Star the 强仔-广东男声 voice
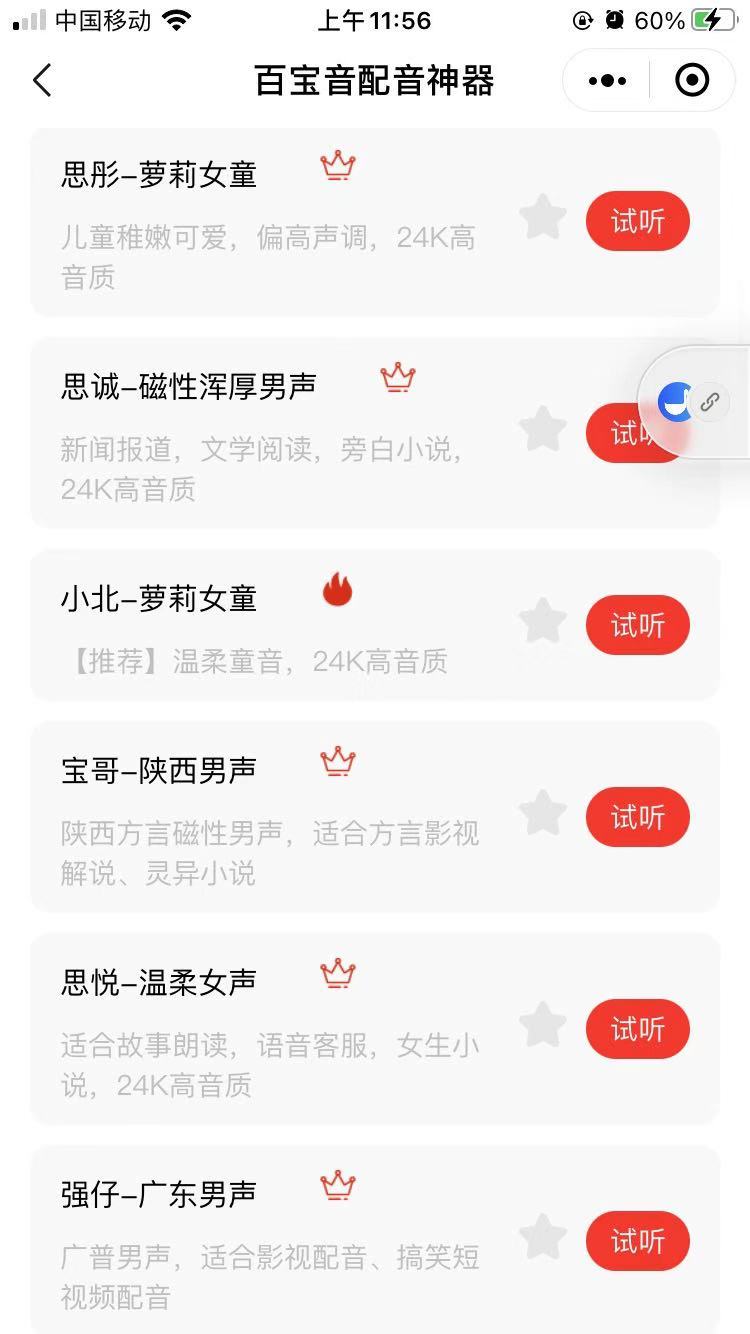The width and height of the screenshot is (750, 1334). click(543, 1237)
